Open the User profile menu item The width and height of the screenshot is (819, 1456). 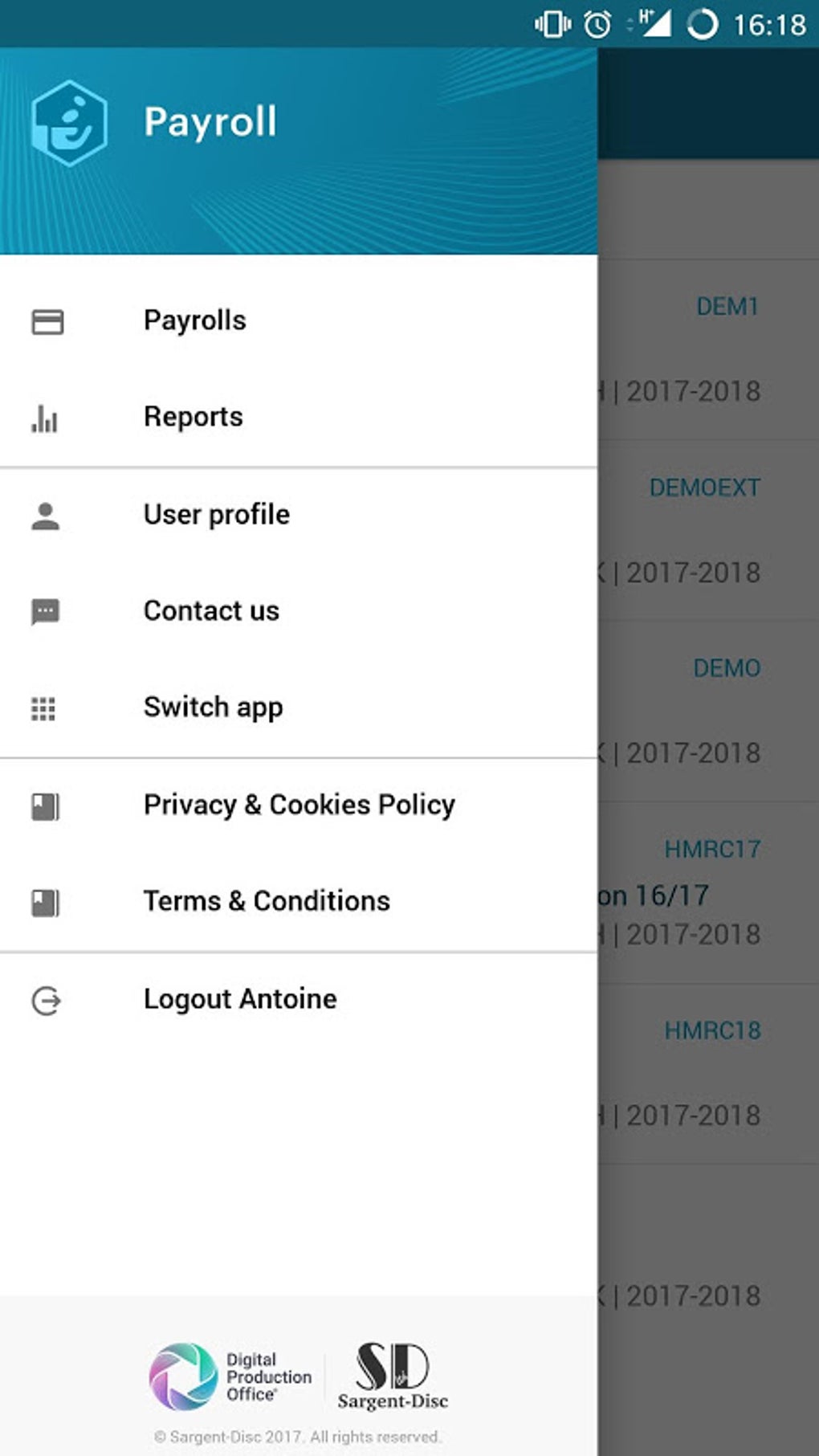[x=216, y=515]
